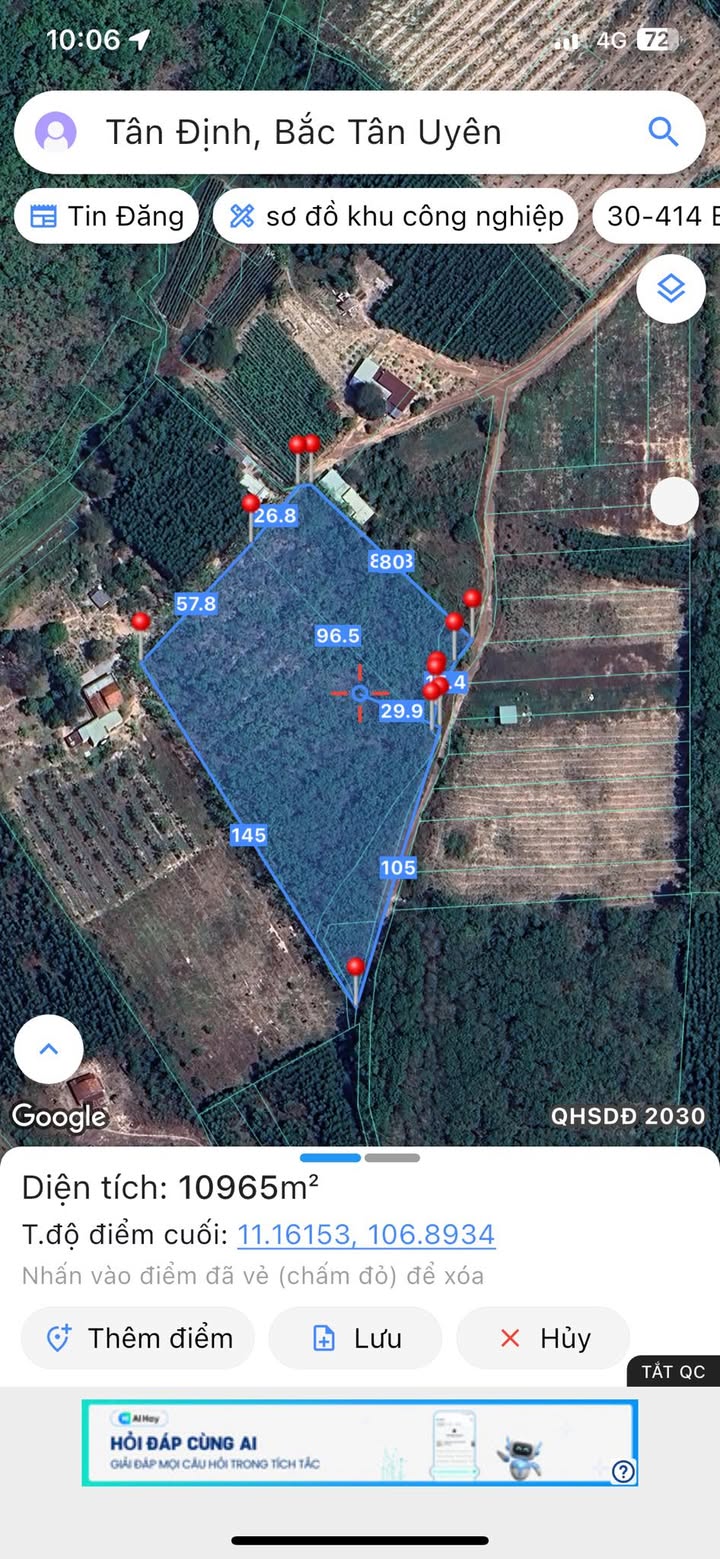This screenshot has height=1559, width=720.
Task: Open the map layers button
Action: coord(670,289)
